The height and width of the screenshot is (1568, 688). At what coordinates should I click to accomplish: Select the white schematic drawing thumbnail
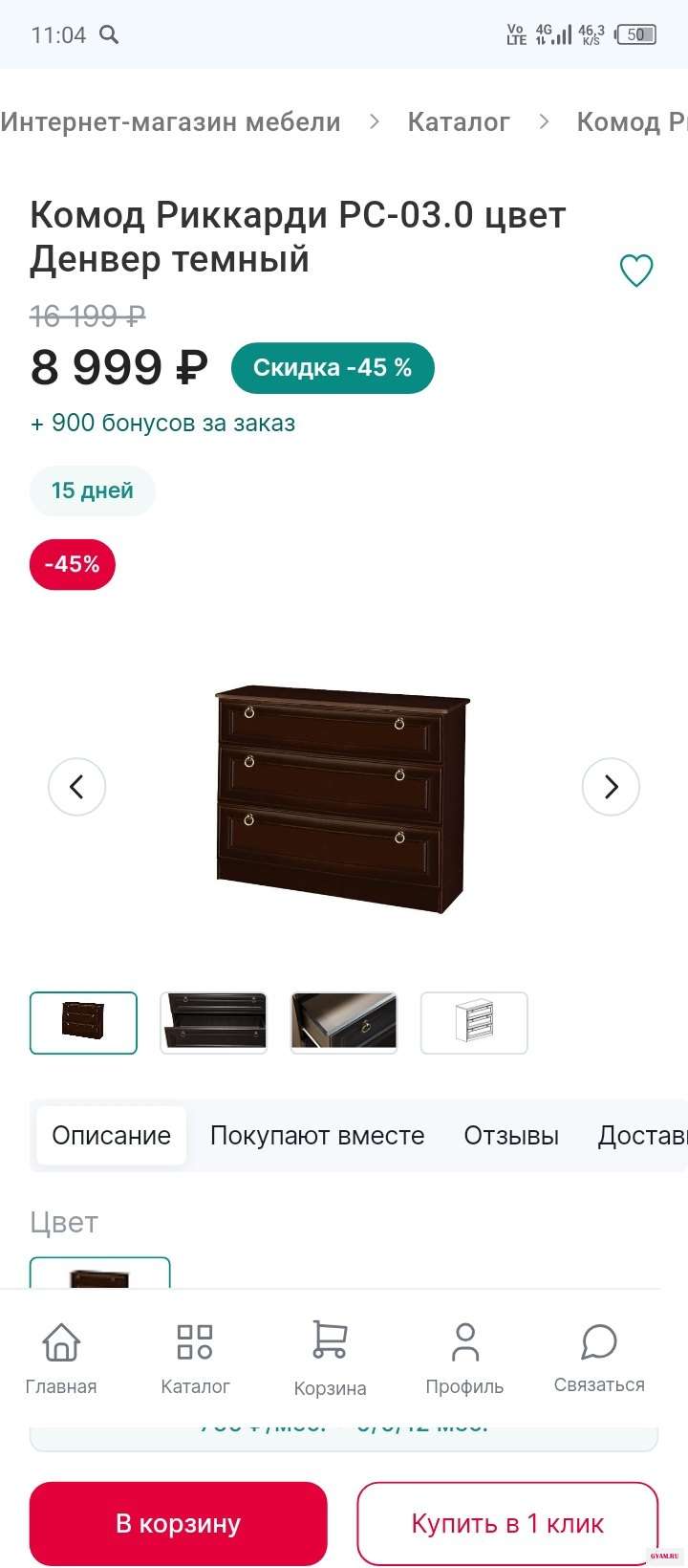[x=474, y=1023]
